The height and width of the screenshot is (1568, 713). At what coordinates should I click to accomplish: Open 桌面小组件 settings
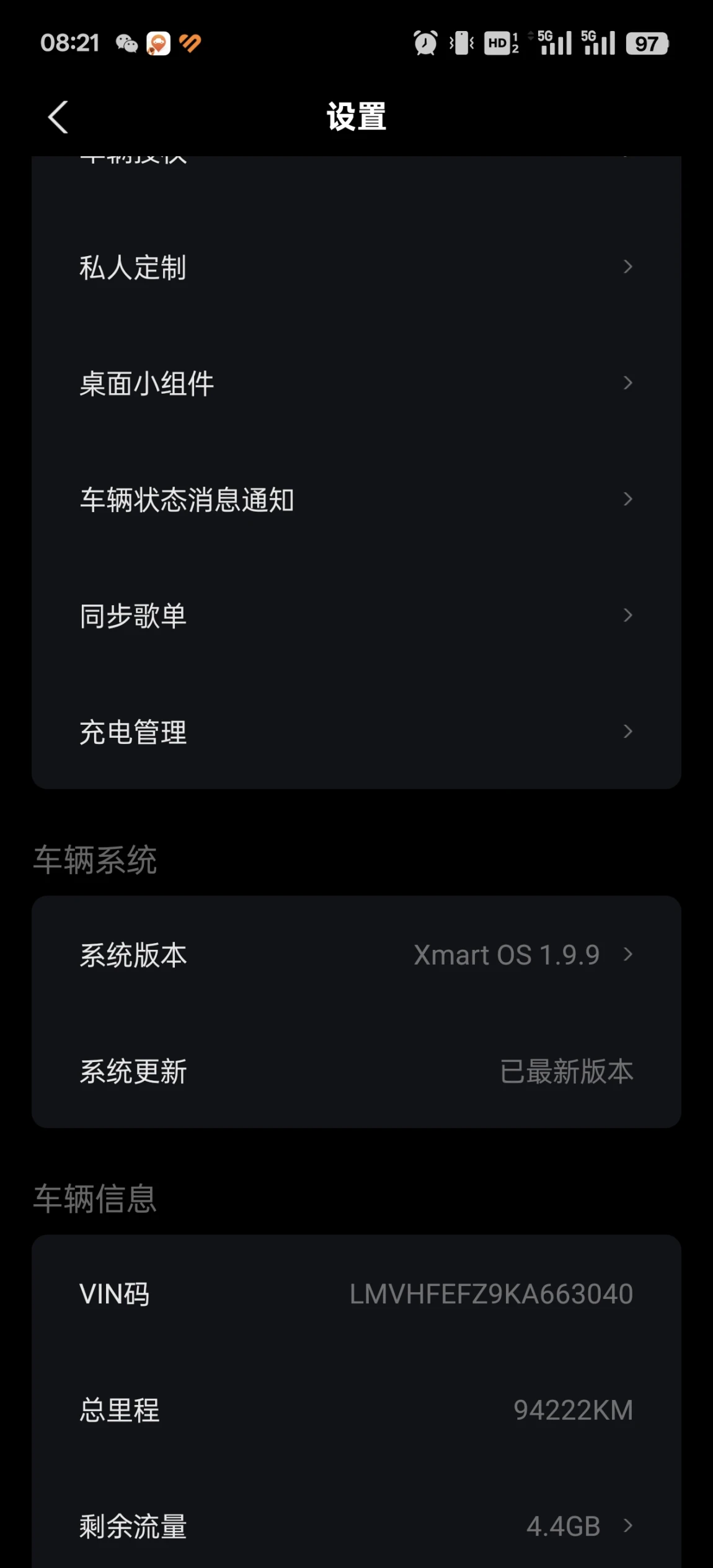click(356, 383)
